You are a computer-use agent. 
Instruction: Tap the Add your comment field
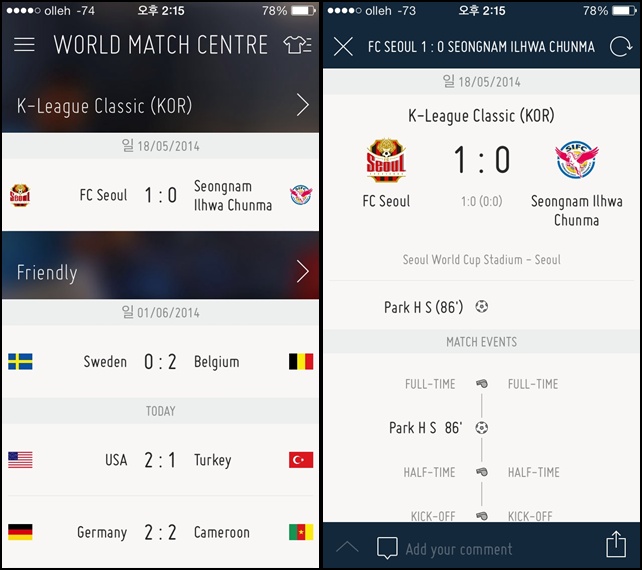[458, 549]
